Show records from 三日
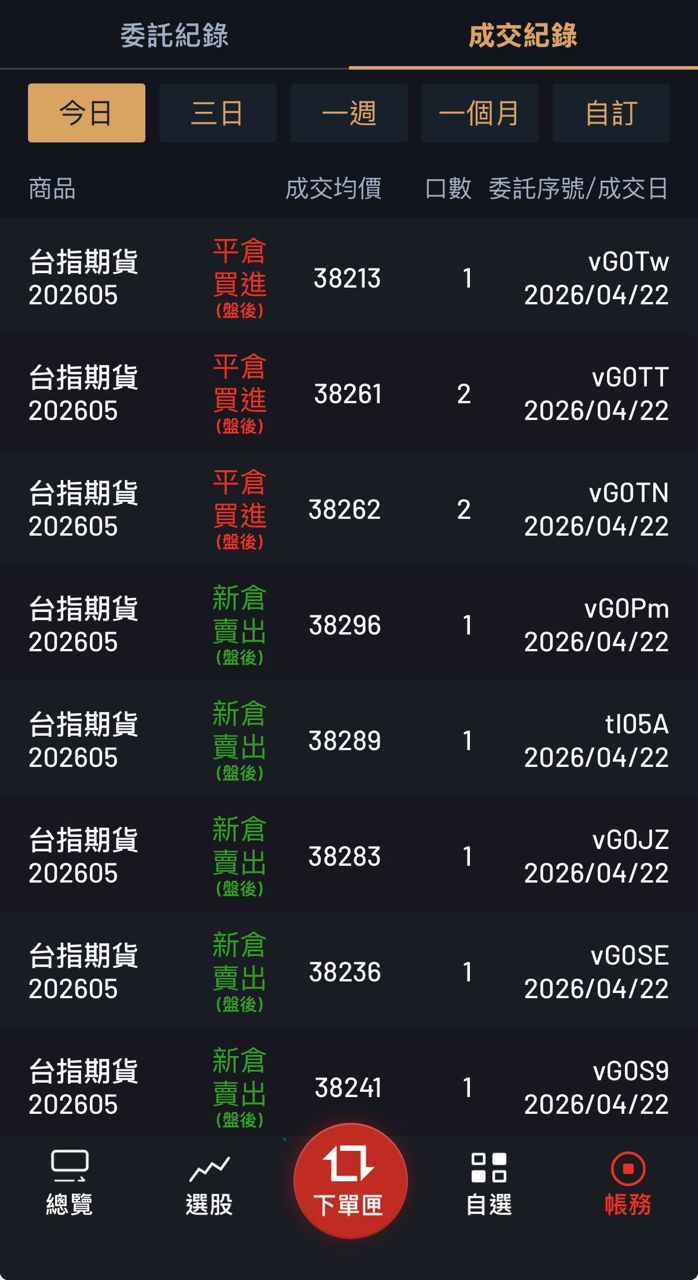The height and width of the screenshot is (1280, 698). [217, 113]
